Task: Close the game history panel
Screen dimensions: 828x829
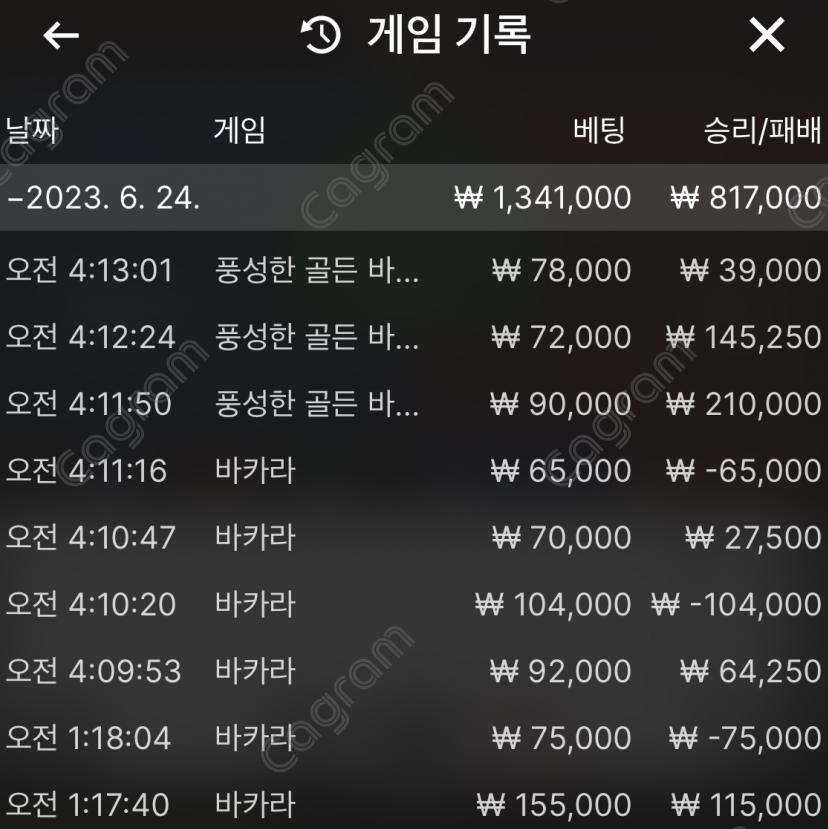Action: click(767, 36)
